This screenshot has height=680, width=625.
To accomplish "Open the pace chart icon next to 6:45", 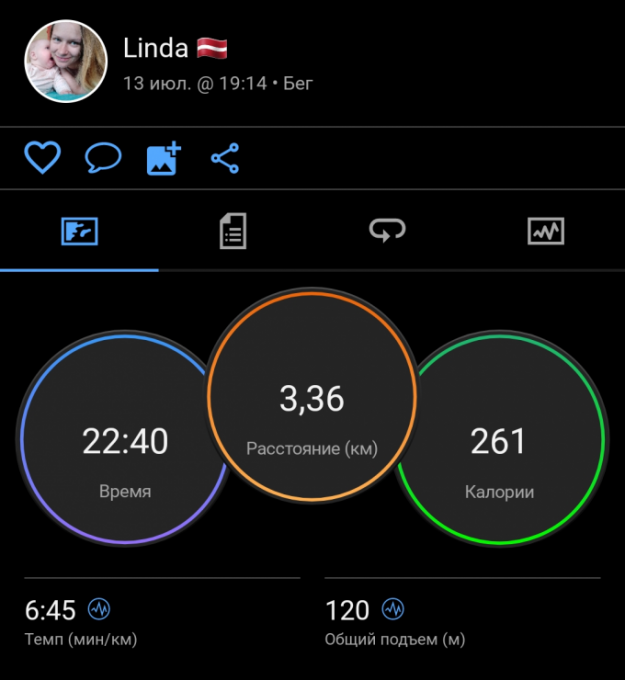I will point(99,608).
